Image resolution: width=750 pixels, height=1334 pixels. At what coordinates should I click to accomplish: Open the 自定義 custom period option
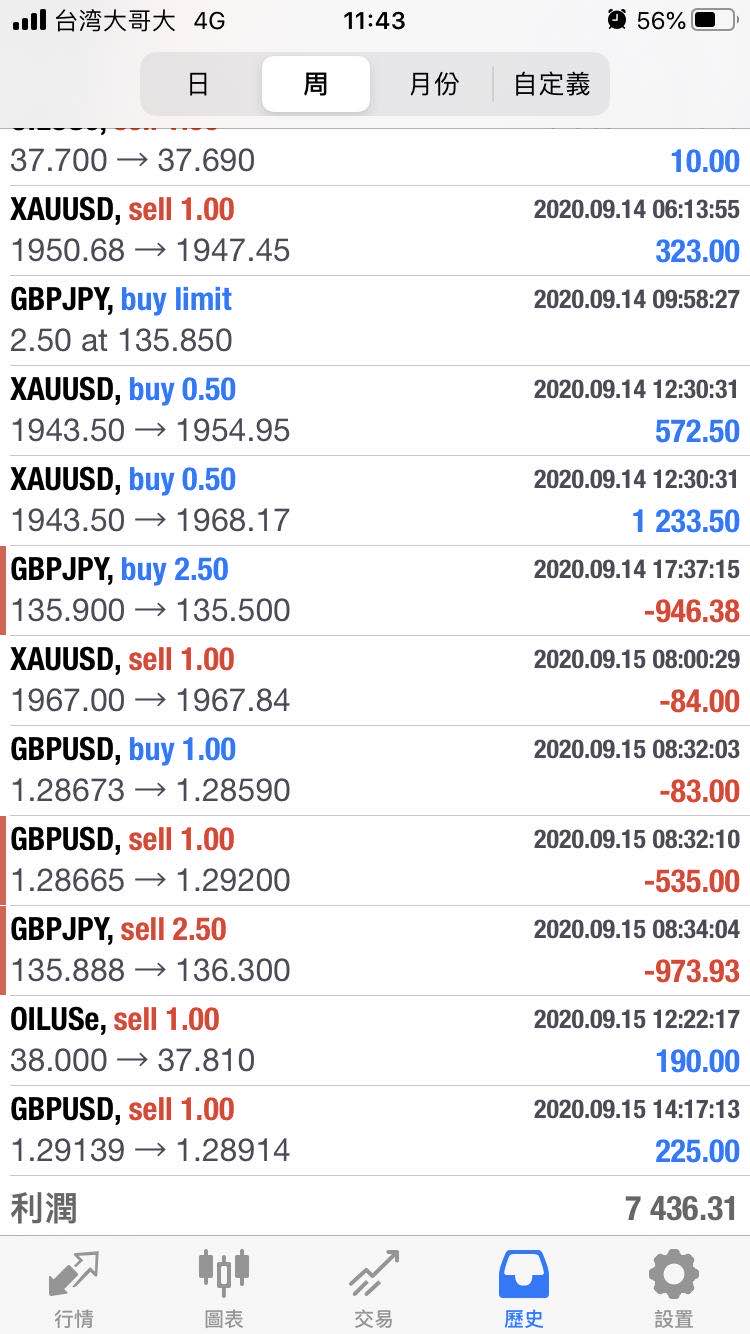551,84
